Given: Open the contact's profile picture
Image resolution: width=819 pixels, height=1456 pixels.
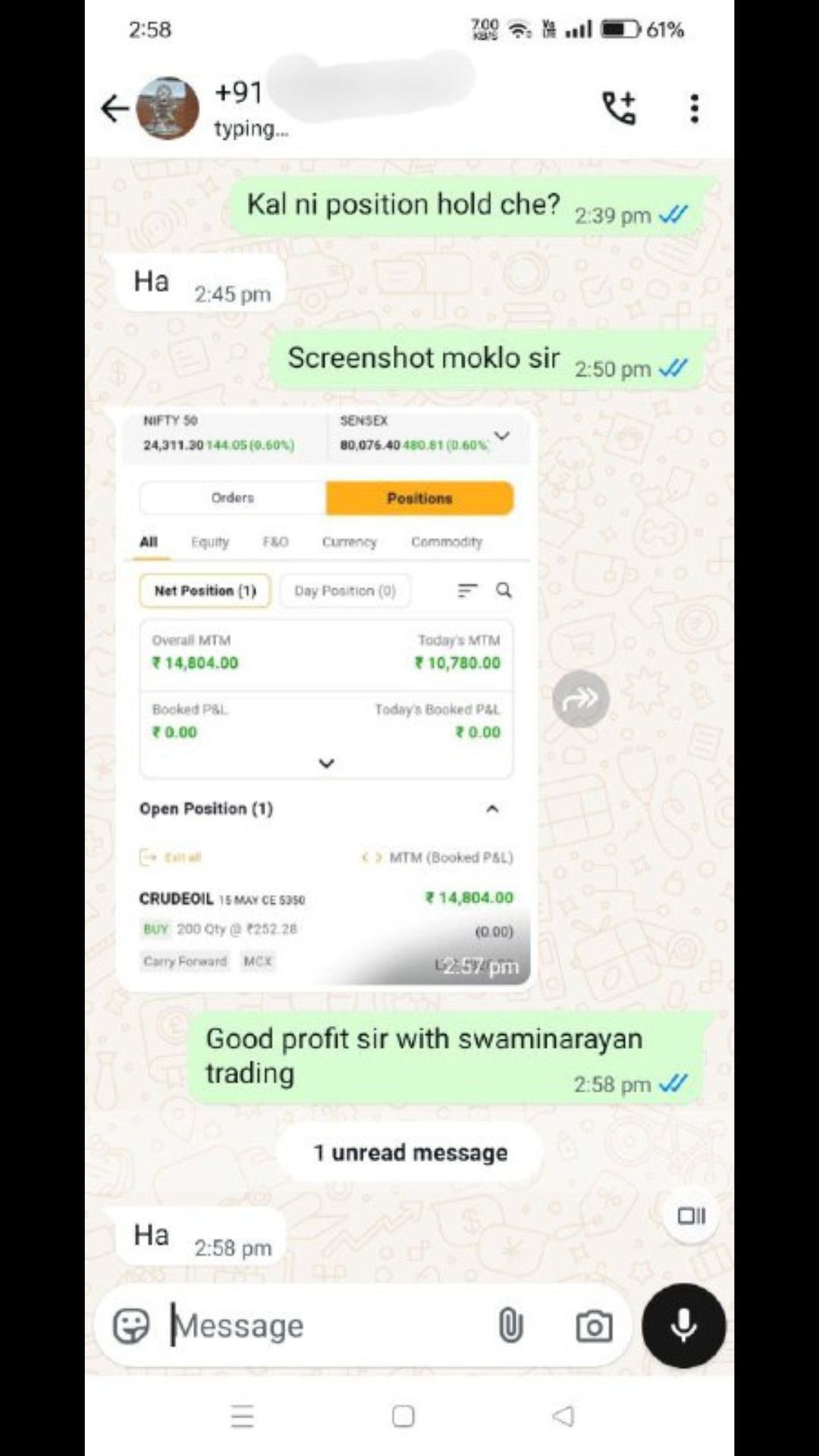Looking at the screenshot, I should (x=167, y=108).
